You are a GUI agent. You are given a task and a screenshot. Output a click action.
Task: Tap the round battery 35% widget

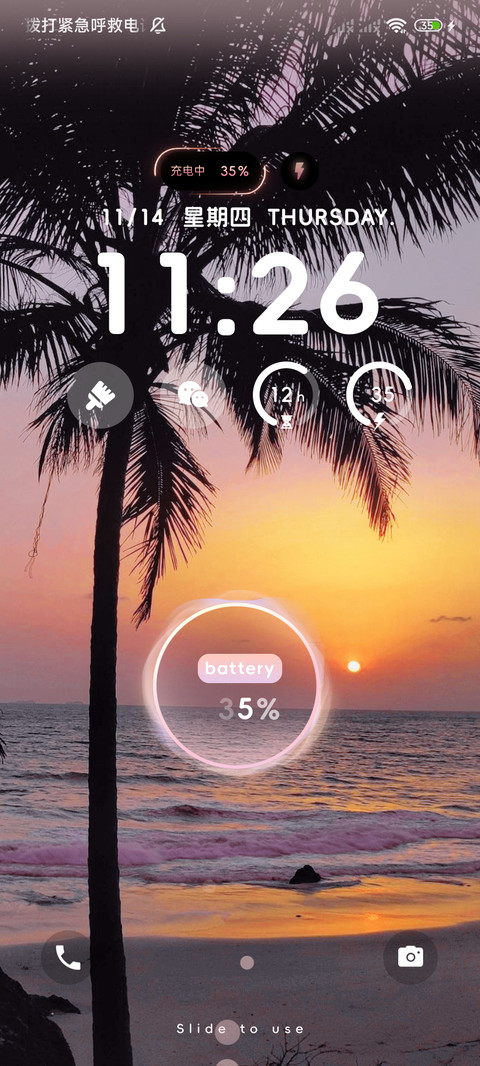(237, 686)
